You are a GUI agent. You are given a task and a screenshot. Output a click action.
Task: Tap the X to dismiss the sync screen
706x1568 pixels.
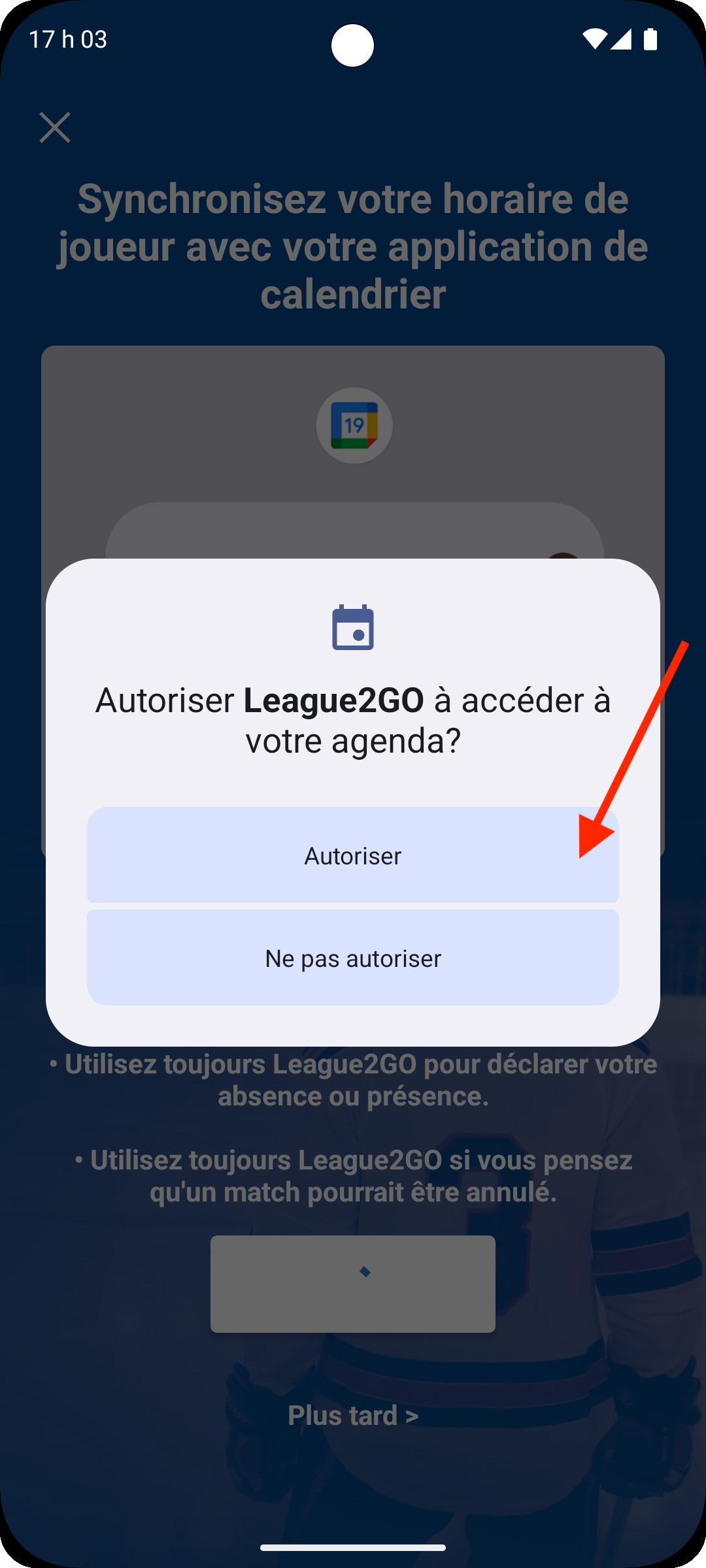pyautogui.click(x=55, y=128)
